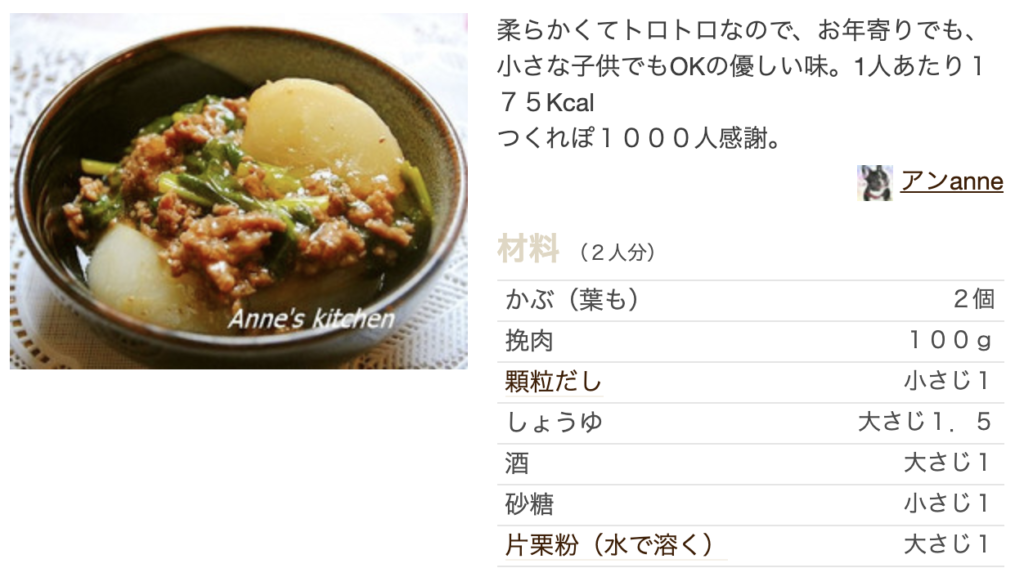Image resolution: width=1024 pixels, height=577 pixels.
Task: Tap the author's avatar beside アンanne
Action: tap(875, 183)
